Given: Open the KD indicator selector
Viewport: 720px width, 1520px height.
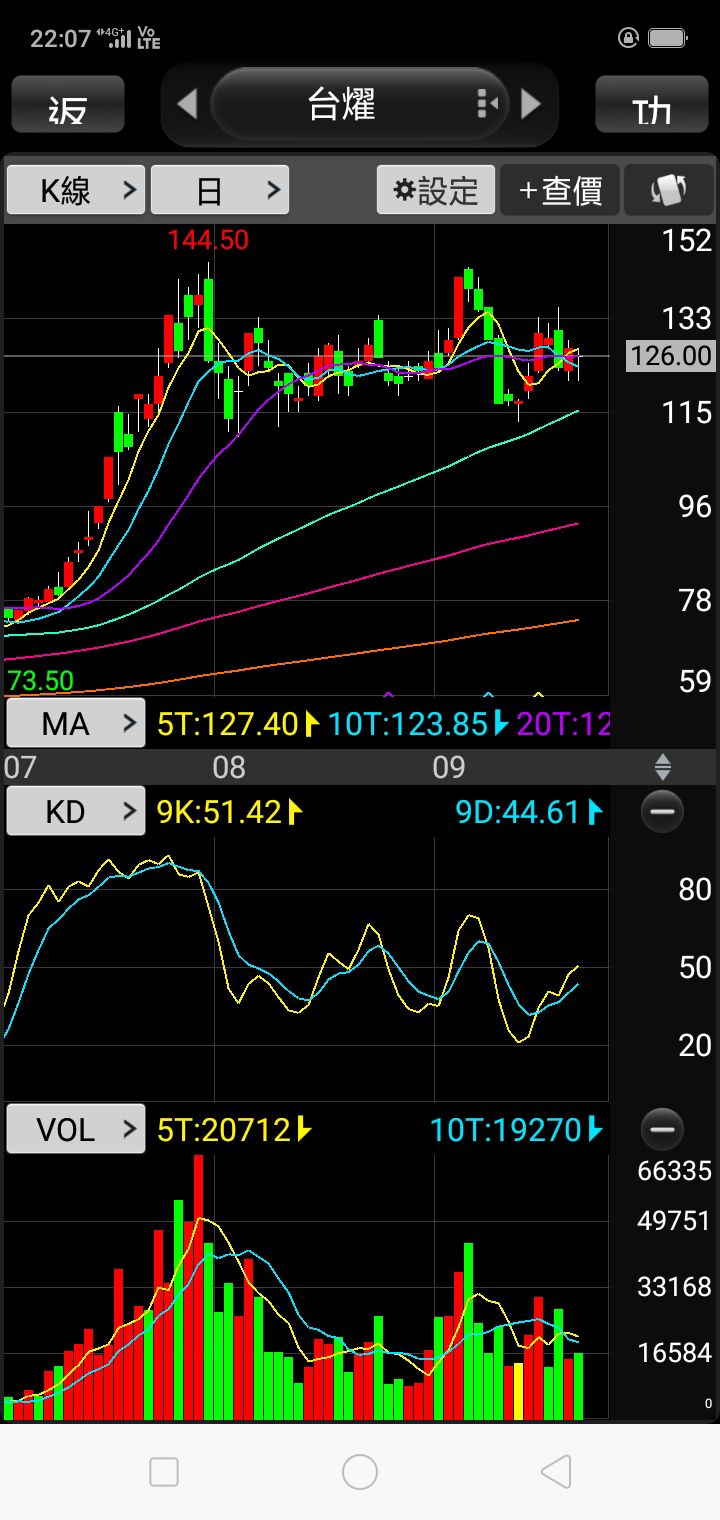Looking at the screenshot, I should (x=76, y=811).
